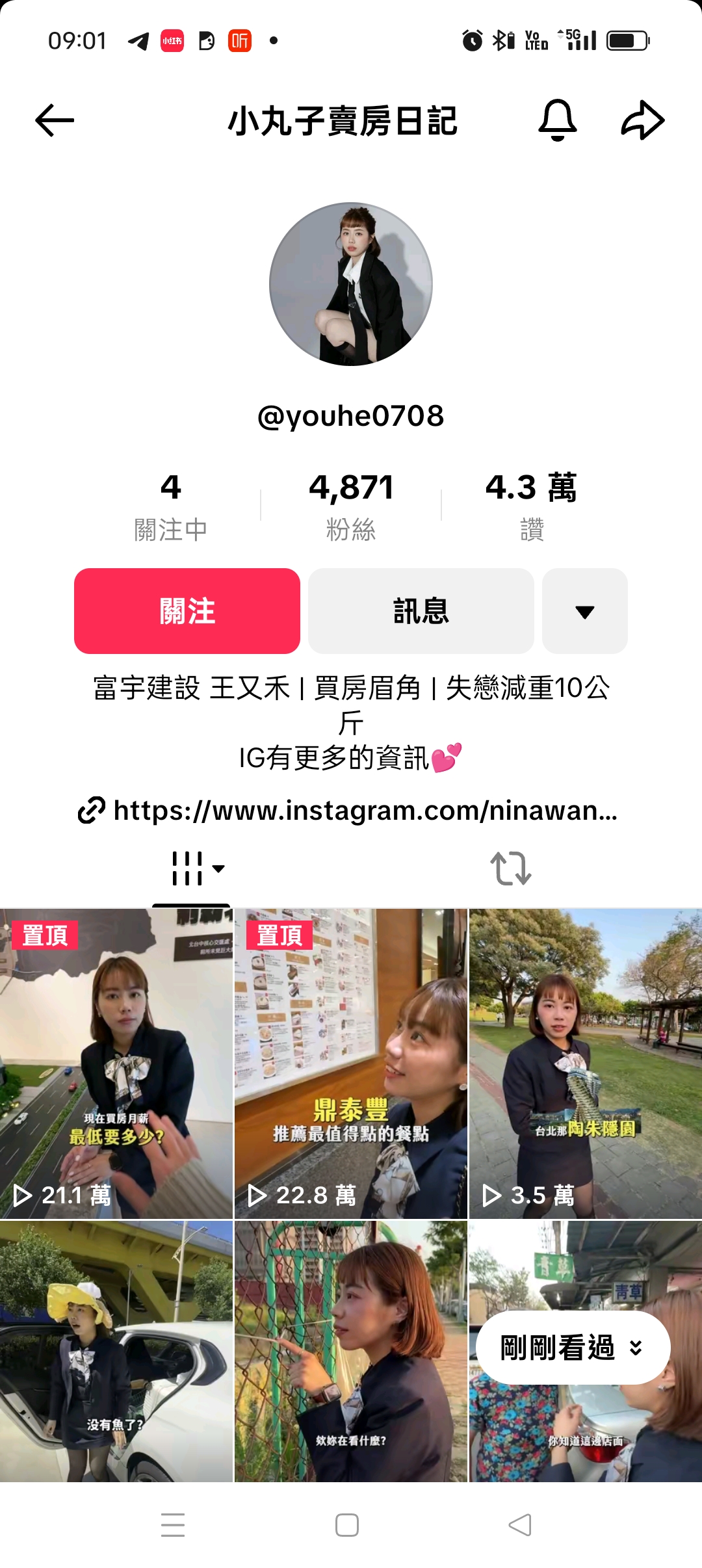Viewport: 702px width, 1568px height.
Task: Play the 台北那陶朱隱園 video
Action: 585,1064
